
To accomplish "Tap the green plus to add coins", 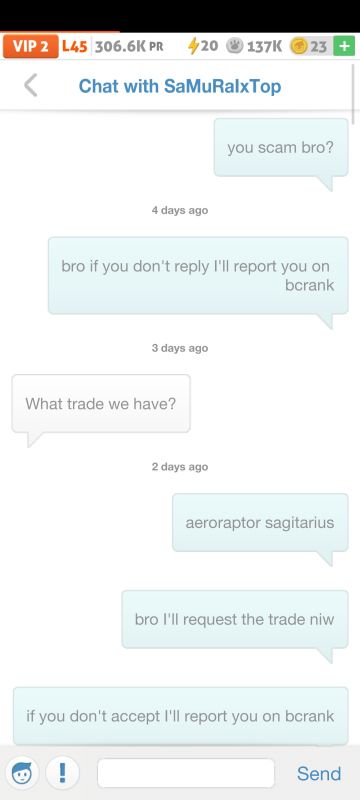I will click(x=344, y=46).
